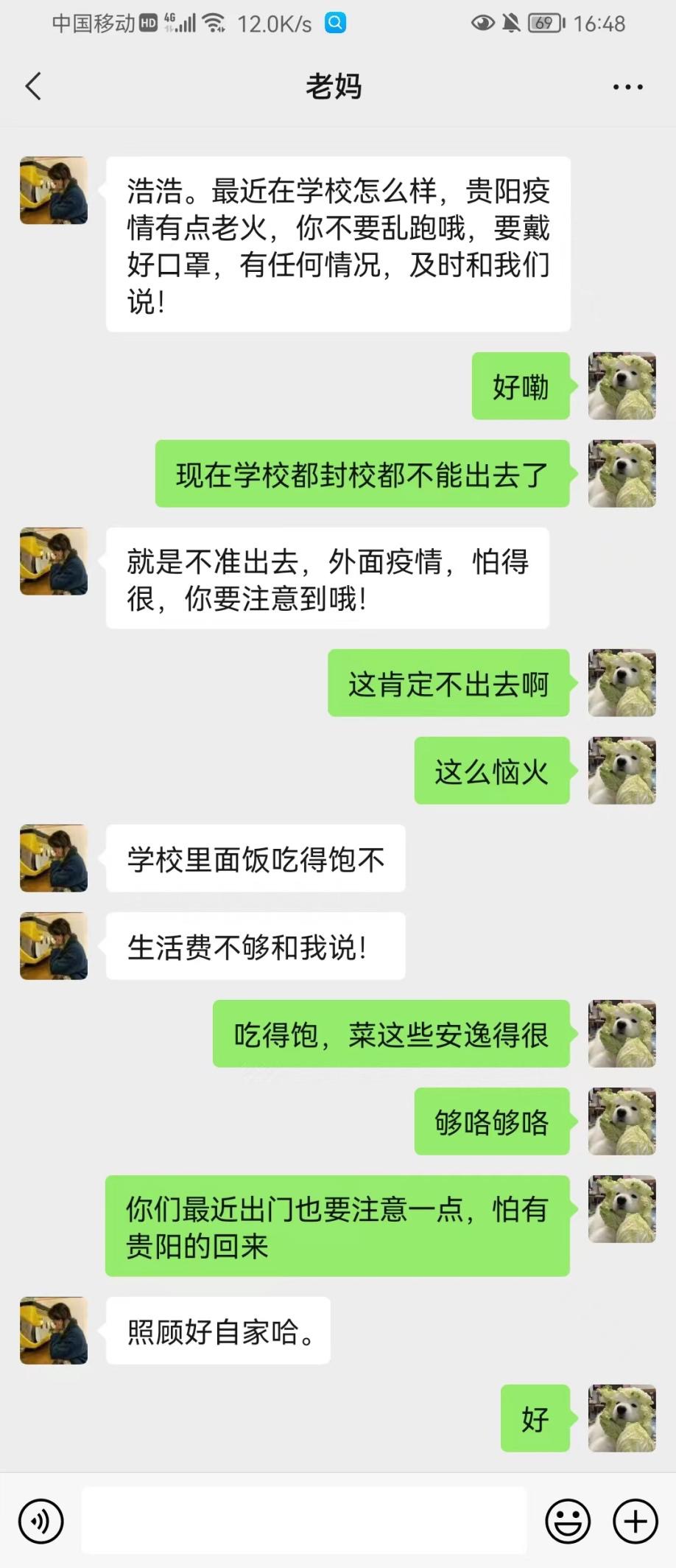676x1568 pixels.
Task: Tap your dog avatar beside 好嘞 message
Action: 622,386
